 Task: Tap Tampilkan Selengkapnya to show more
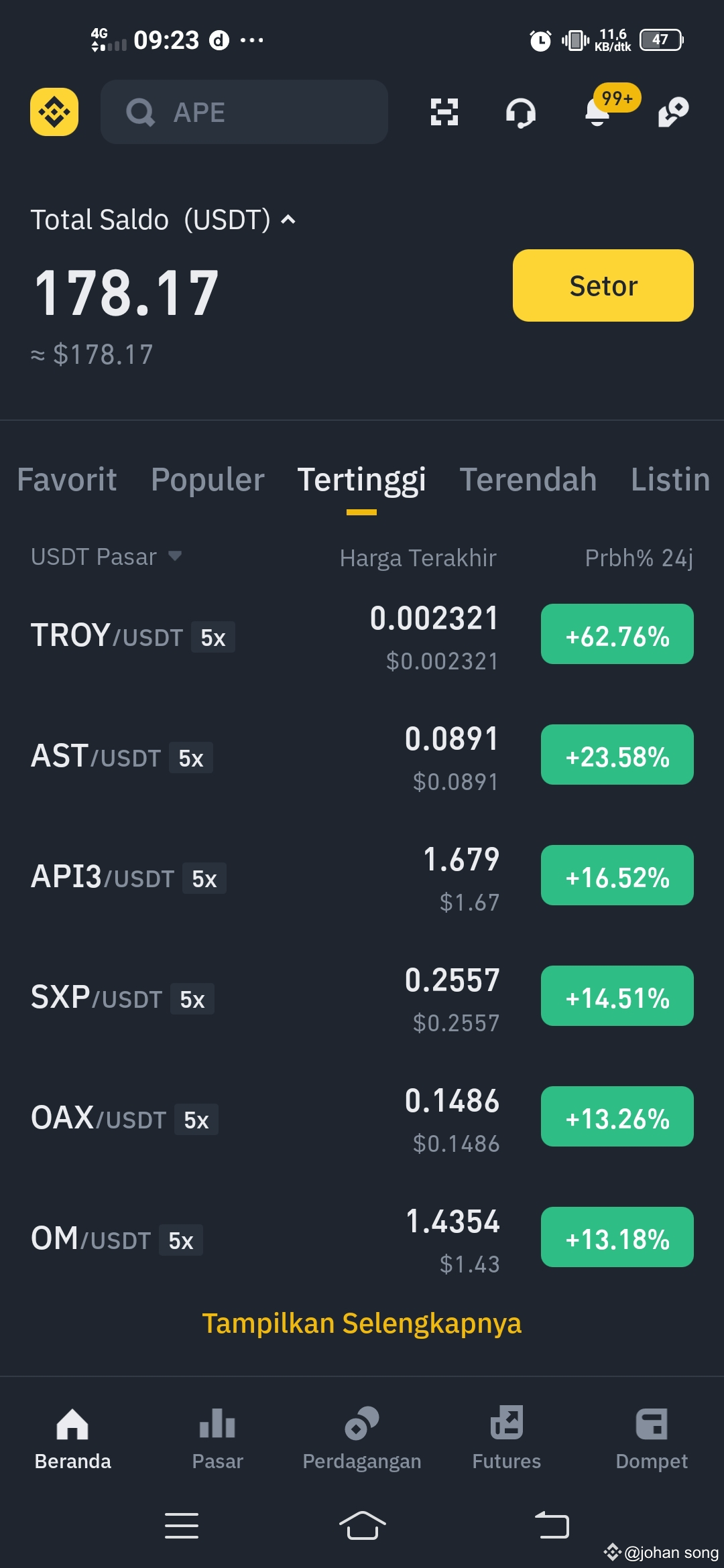coord(362,1323)
